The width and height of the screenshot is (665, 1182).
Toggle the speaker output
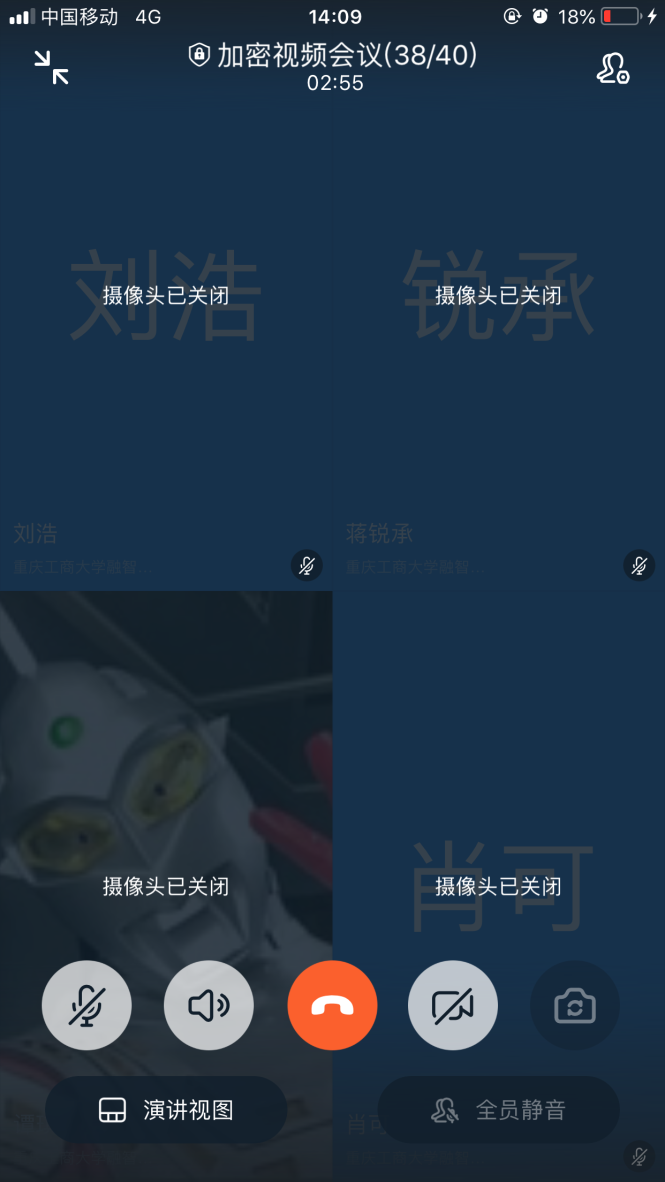click(x=209, y=1005)
